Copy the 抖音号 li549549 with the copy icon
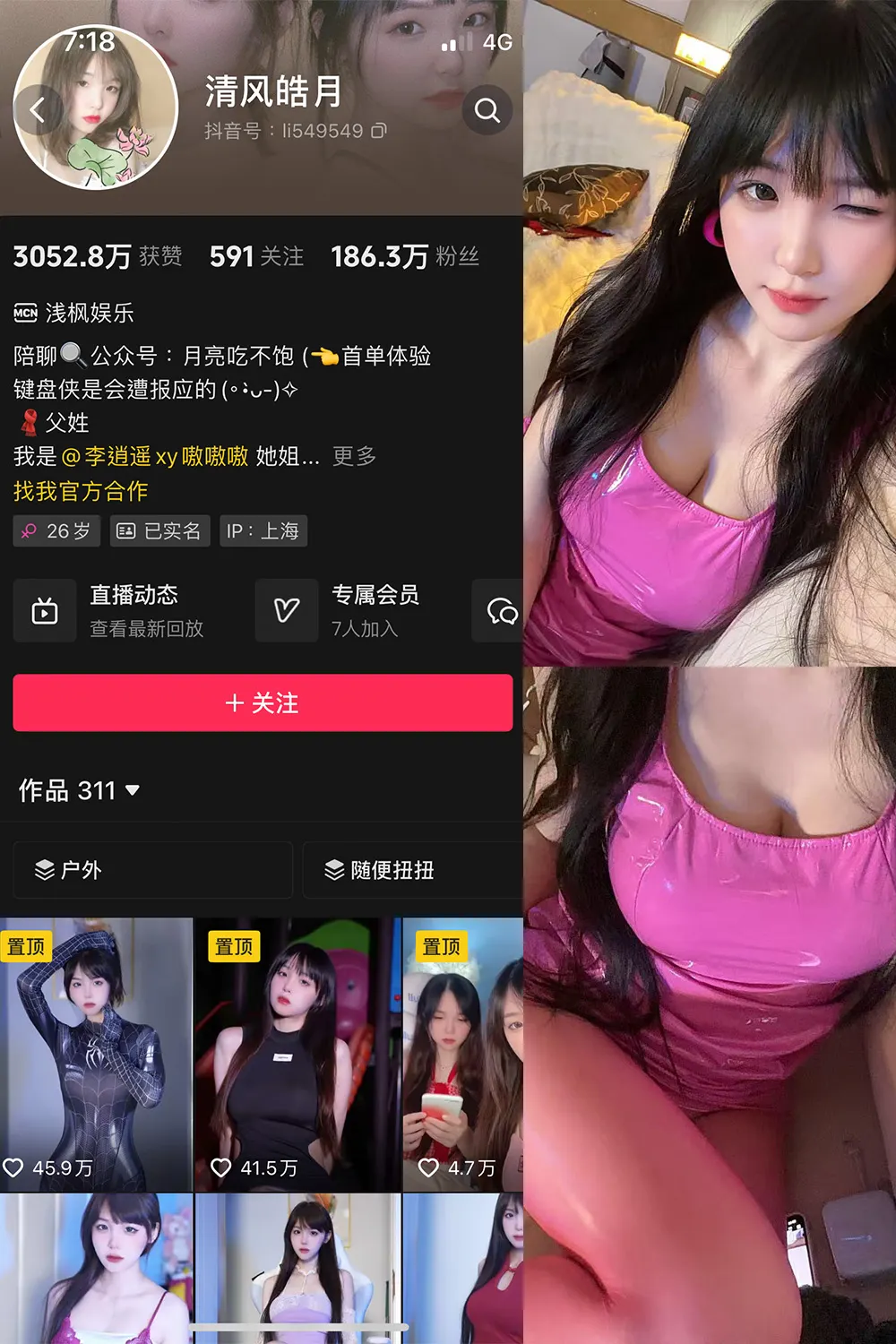896x1344 pixels. (380, 131)
